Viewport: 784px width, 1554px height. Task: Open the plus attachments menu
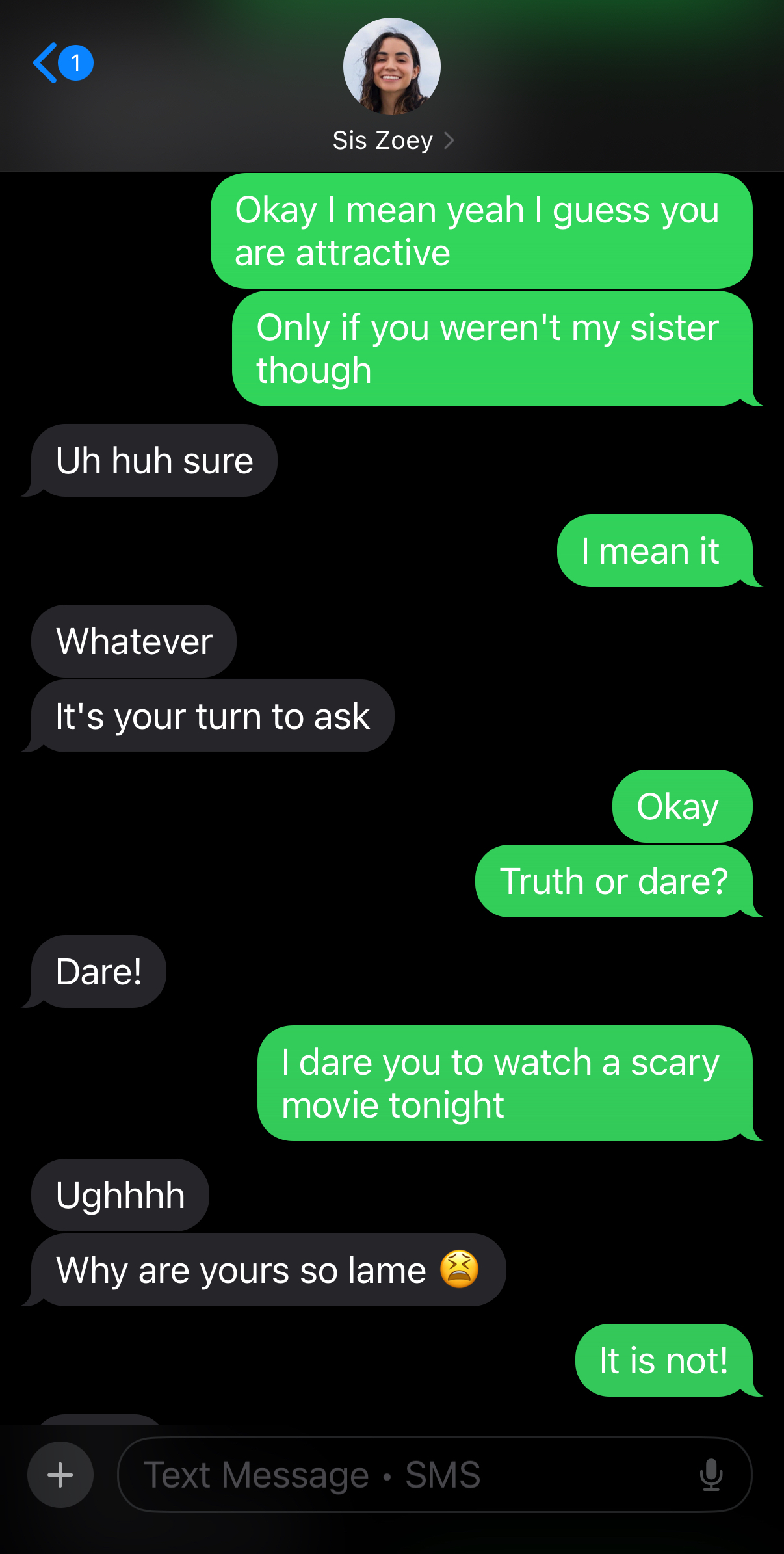coord(60,1475)
